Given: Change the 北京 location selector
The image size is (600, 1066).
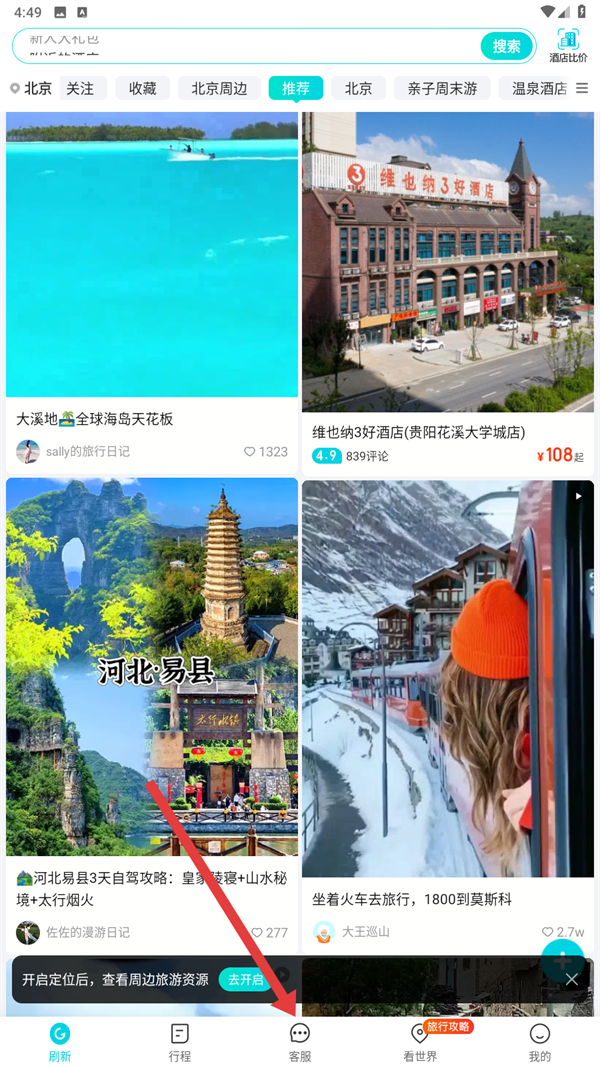Looking at the screenshot, I should pyautogui.click(x=31, y=88).
